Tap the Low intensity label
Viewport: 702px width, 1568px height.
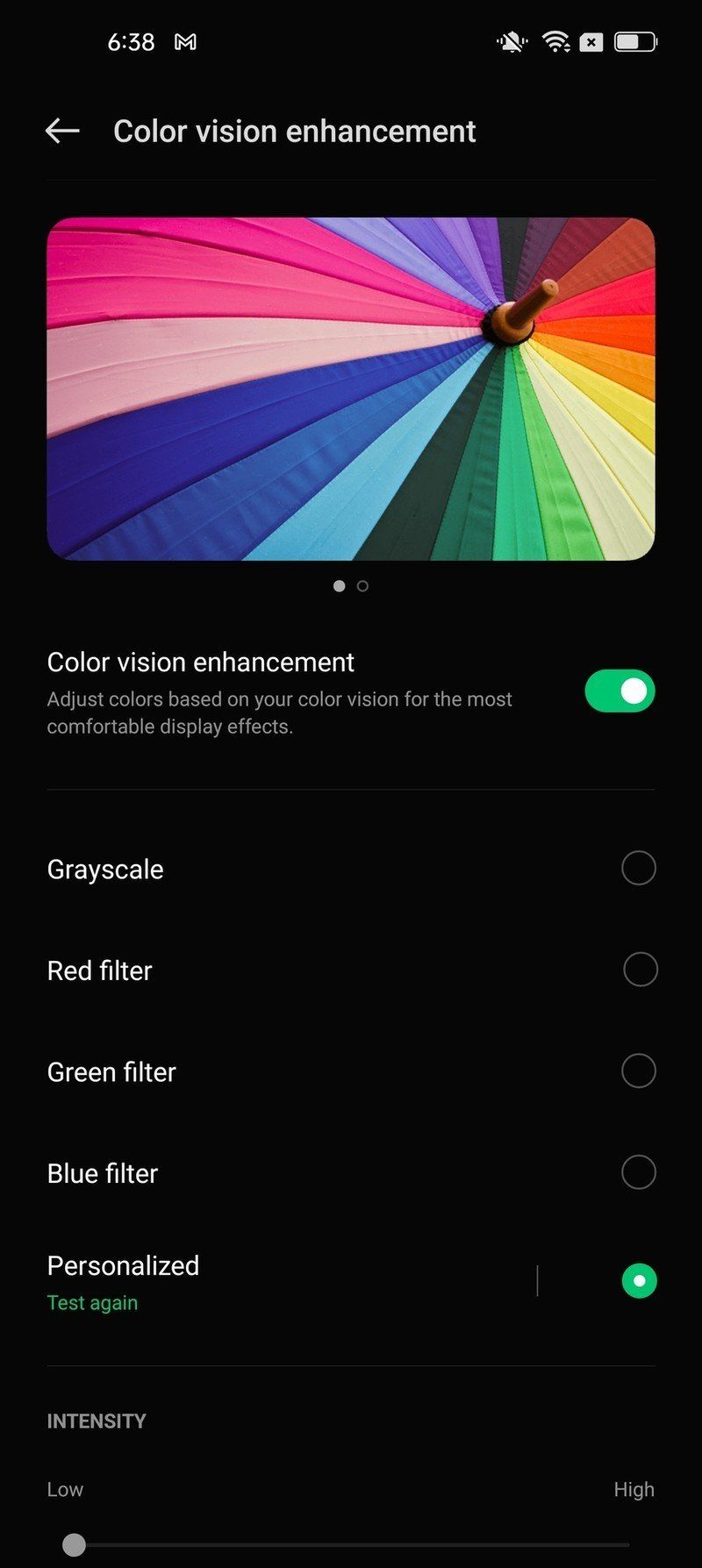(64, 1489)
